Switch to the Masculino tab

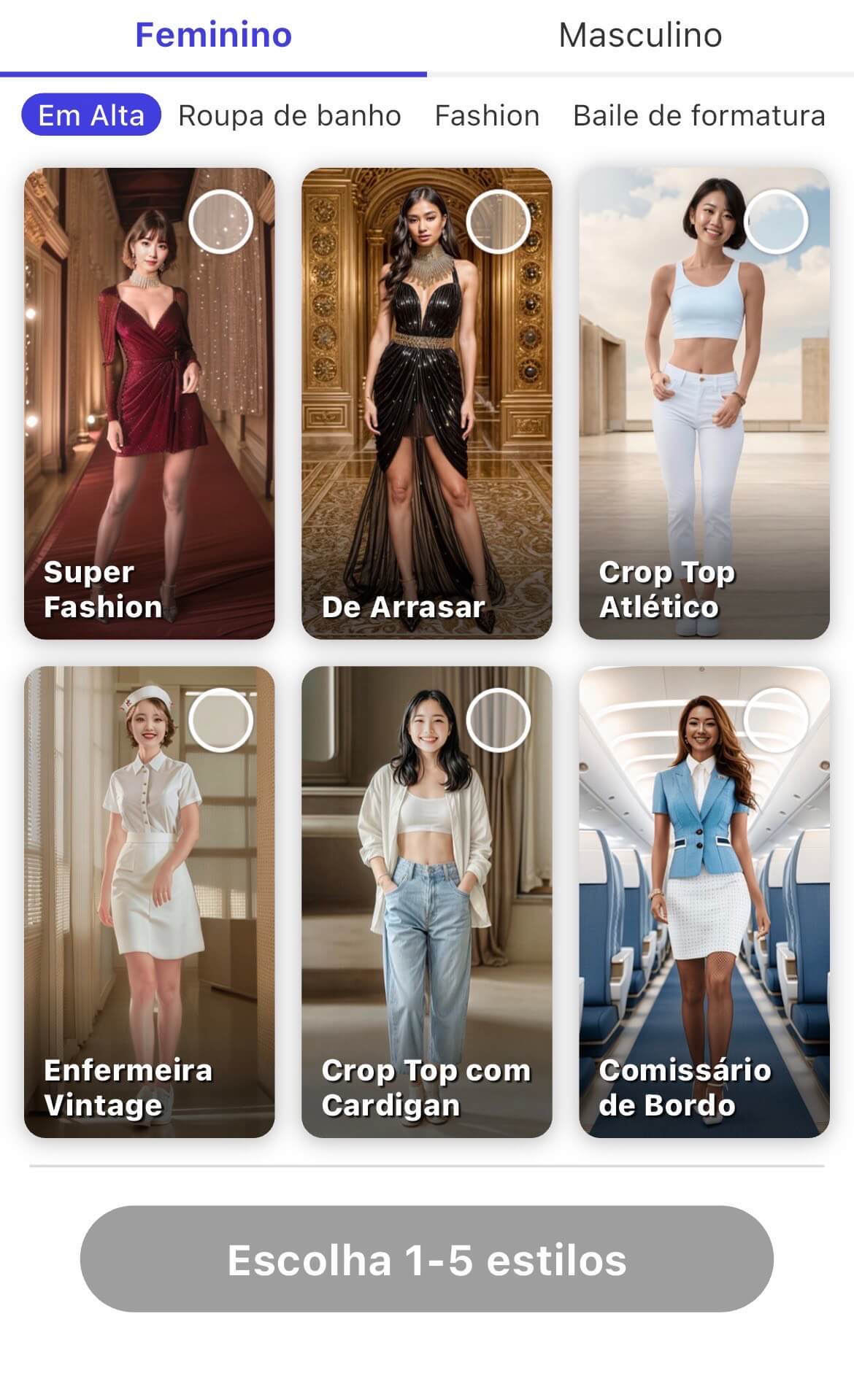[640, 35]
